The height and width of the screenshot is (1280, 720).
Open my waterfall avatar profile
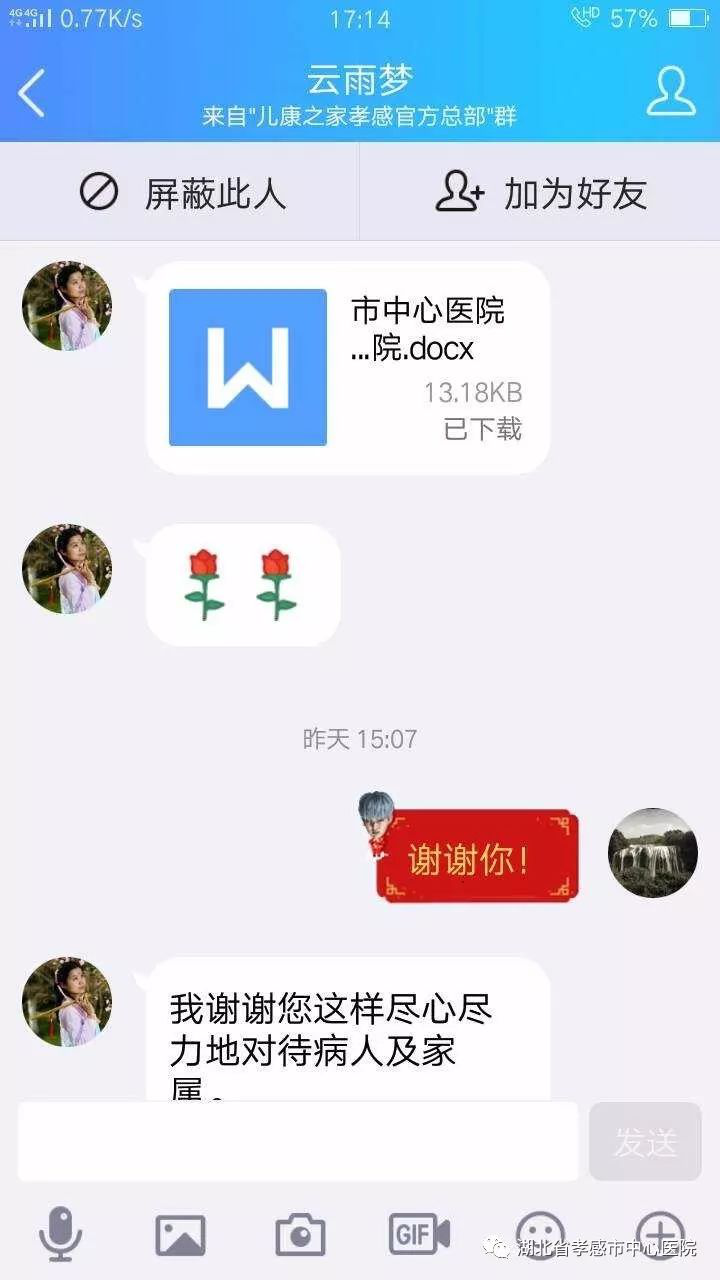click(652, 852)
